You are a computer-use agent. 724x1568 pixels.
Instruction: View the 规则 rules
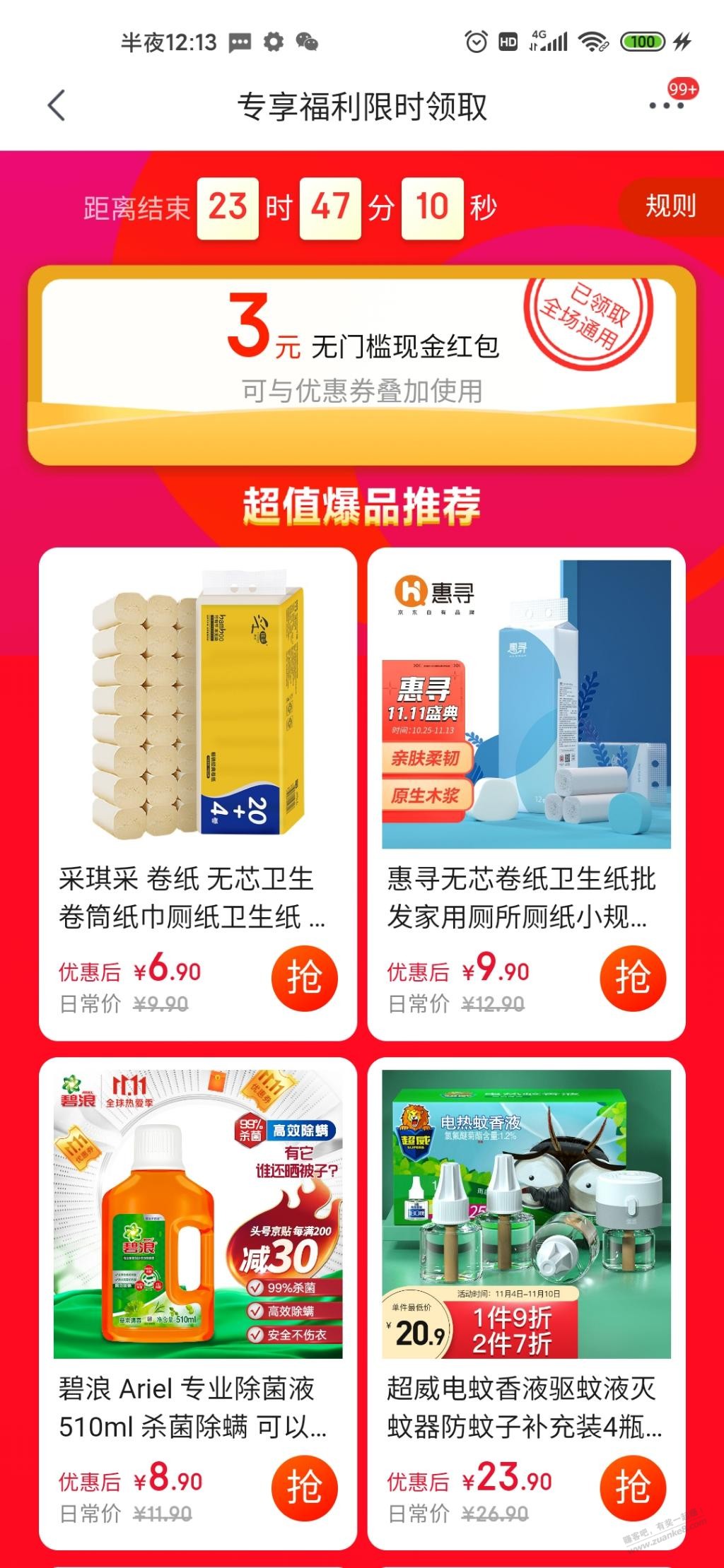click(670, 206)
